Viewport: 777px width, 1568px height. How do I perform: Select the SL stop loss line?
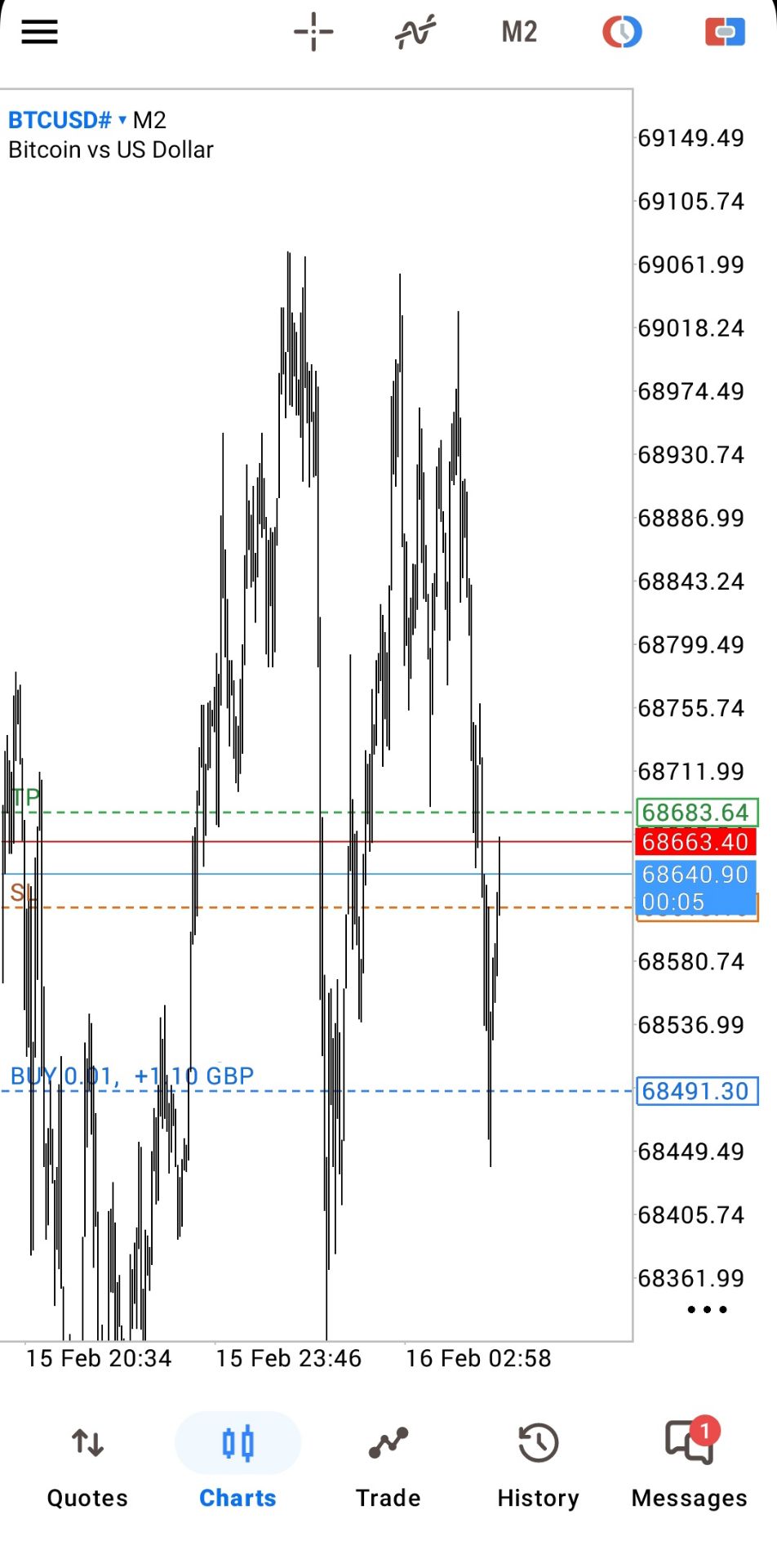23,894
